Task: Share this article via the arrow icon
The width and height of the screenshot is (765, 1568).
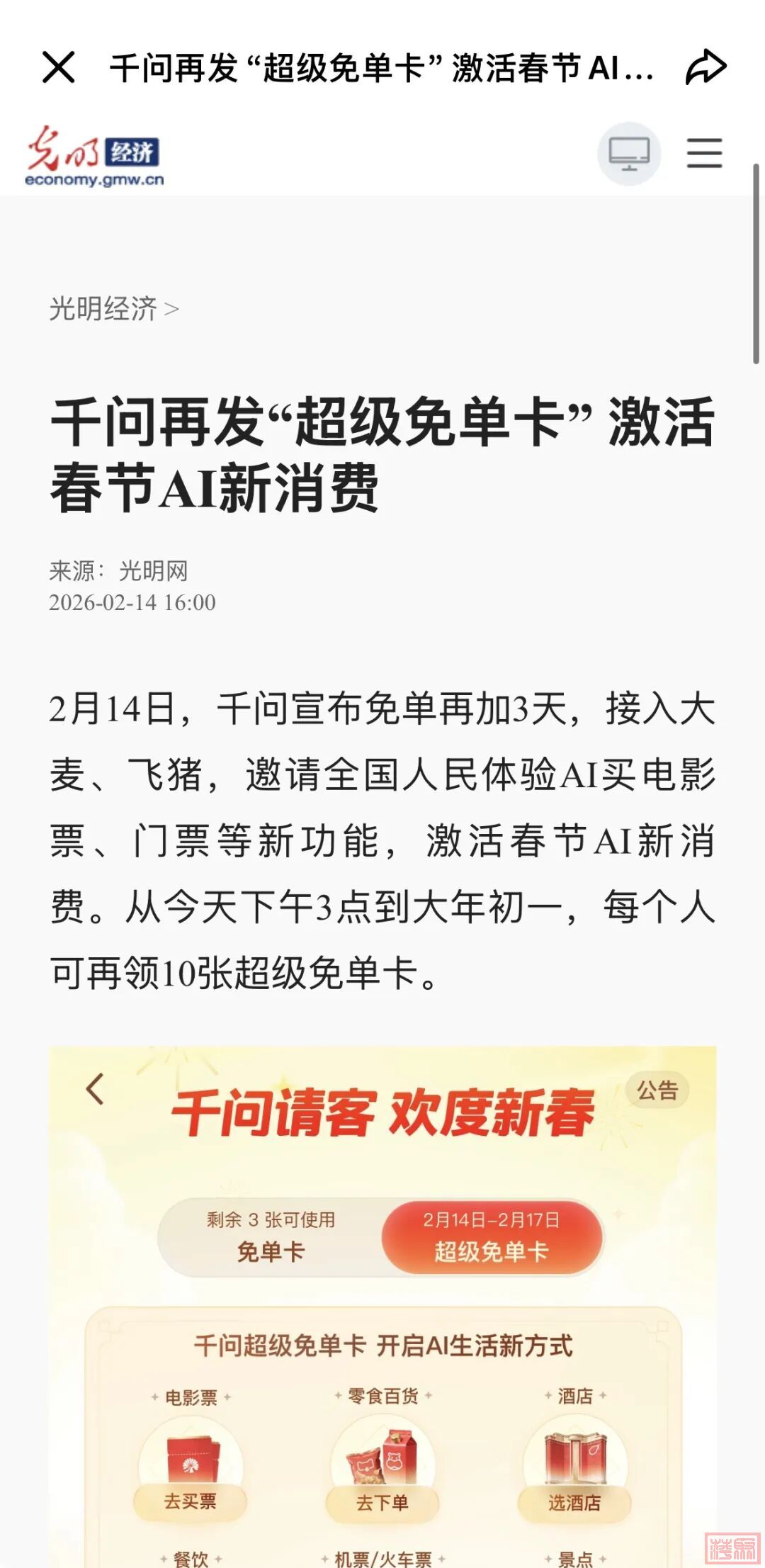Action: click(705, 68)
